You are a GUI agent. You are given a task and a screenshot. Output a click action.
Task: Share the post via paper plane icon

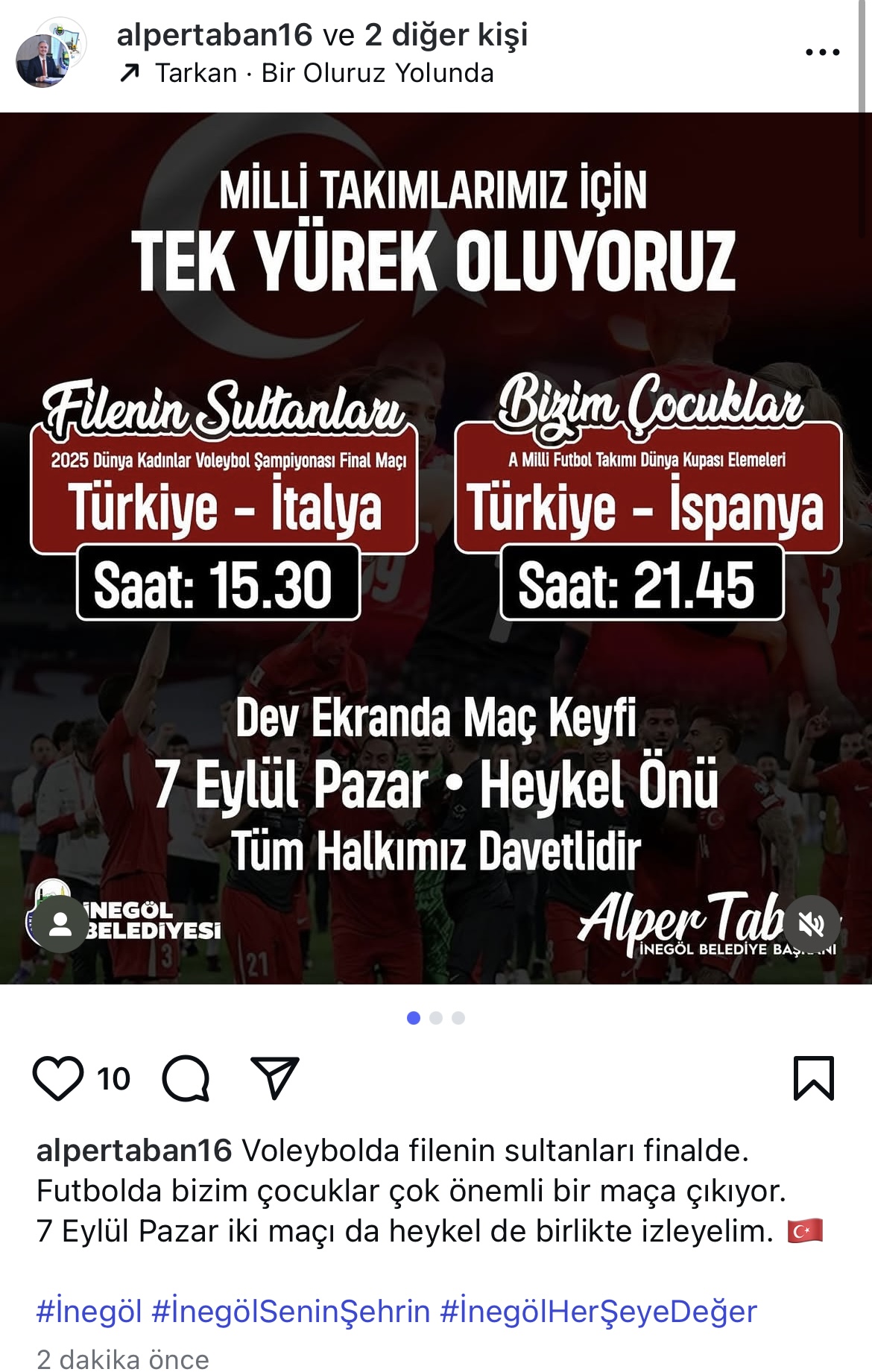coord(275,1078)
